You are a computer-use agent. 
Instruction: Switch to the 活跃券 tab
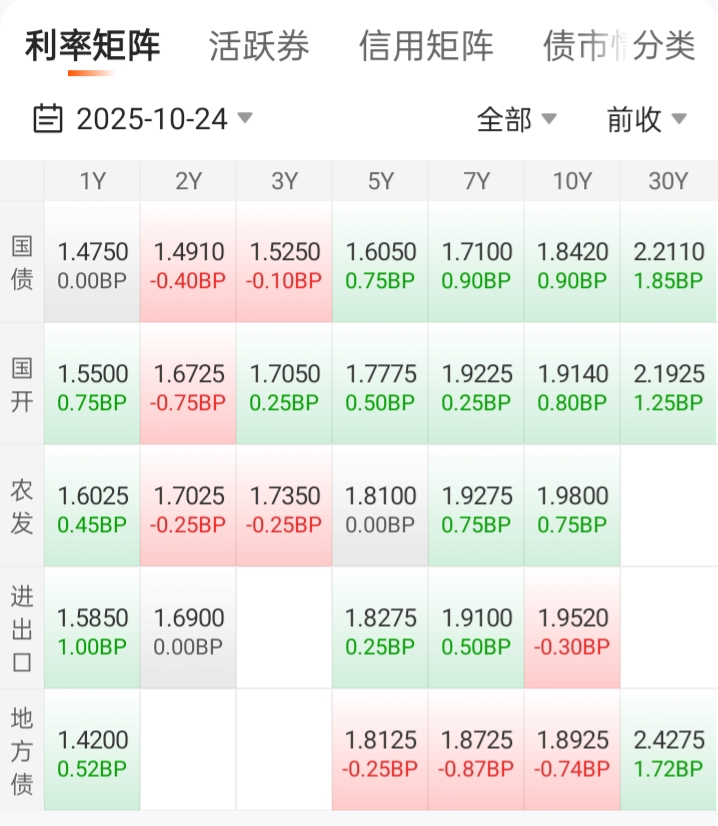pyautogui.click(x=259, y=46)
